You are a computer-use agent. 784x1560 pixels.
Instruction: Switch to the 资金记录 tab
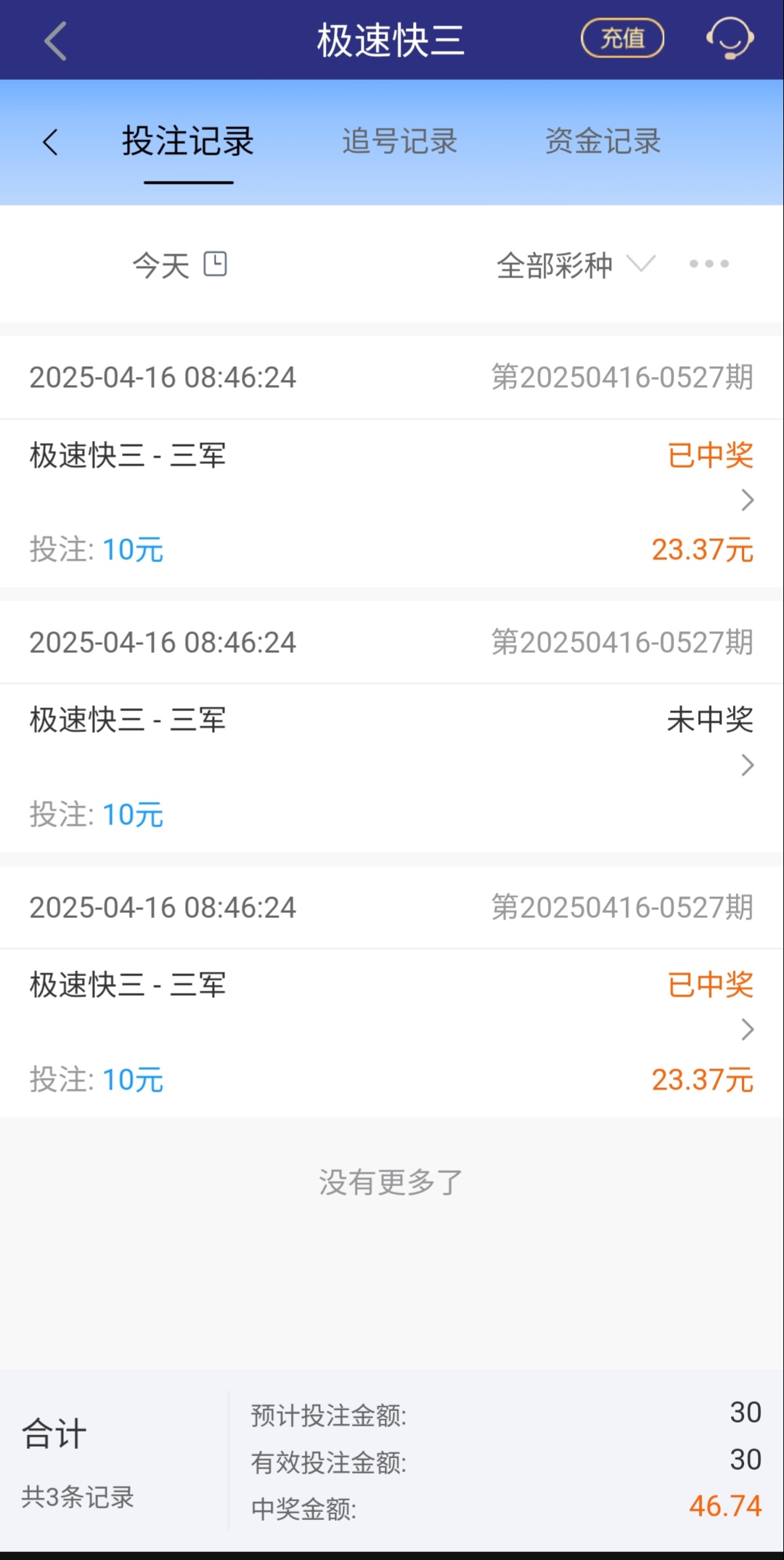coord(603,142)
